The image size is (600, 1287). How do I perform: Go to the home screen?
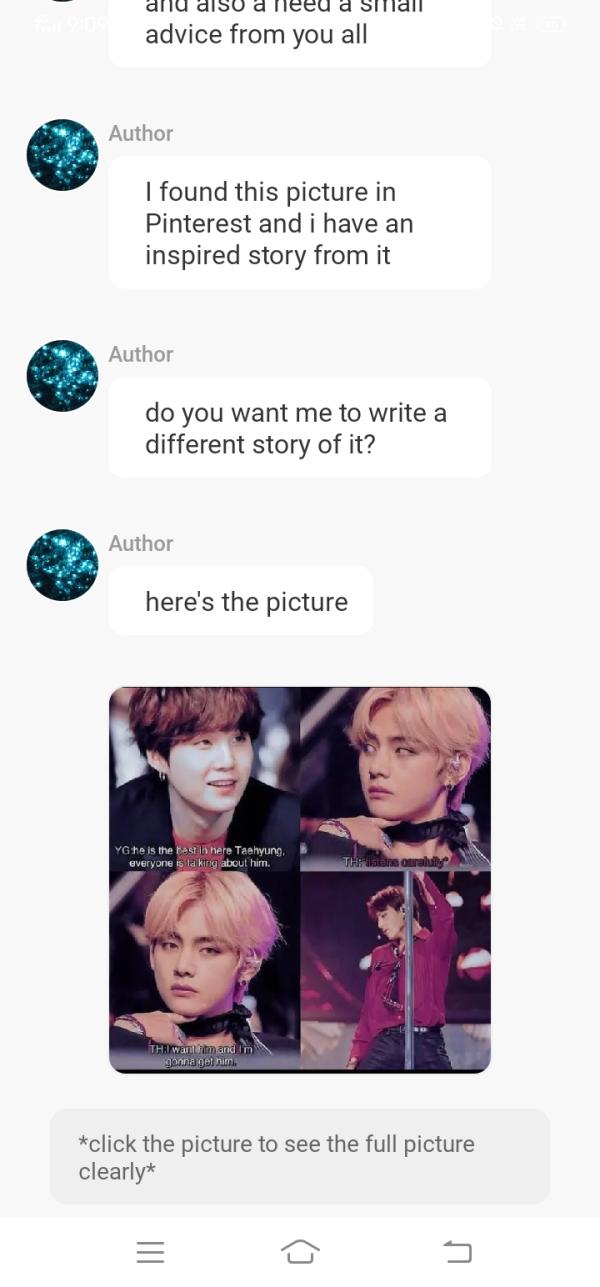point(300,1251)
